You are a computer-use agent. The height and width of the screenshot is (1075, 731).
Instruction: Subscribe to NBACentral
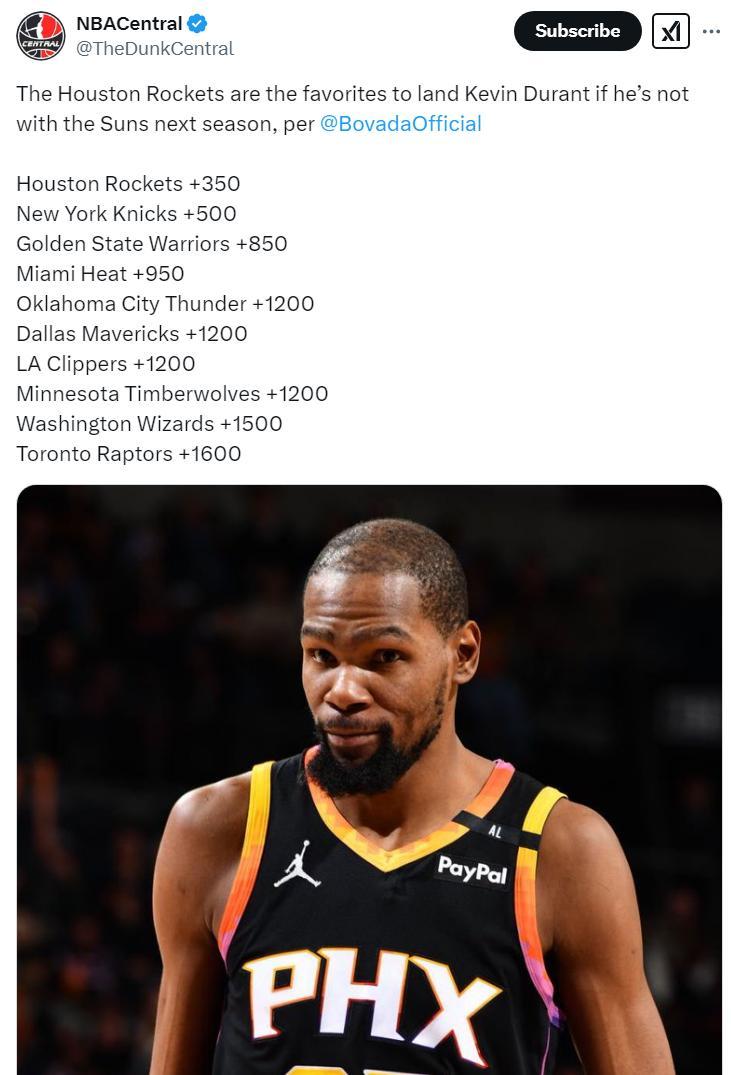[x=577, y=31]
